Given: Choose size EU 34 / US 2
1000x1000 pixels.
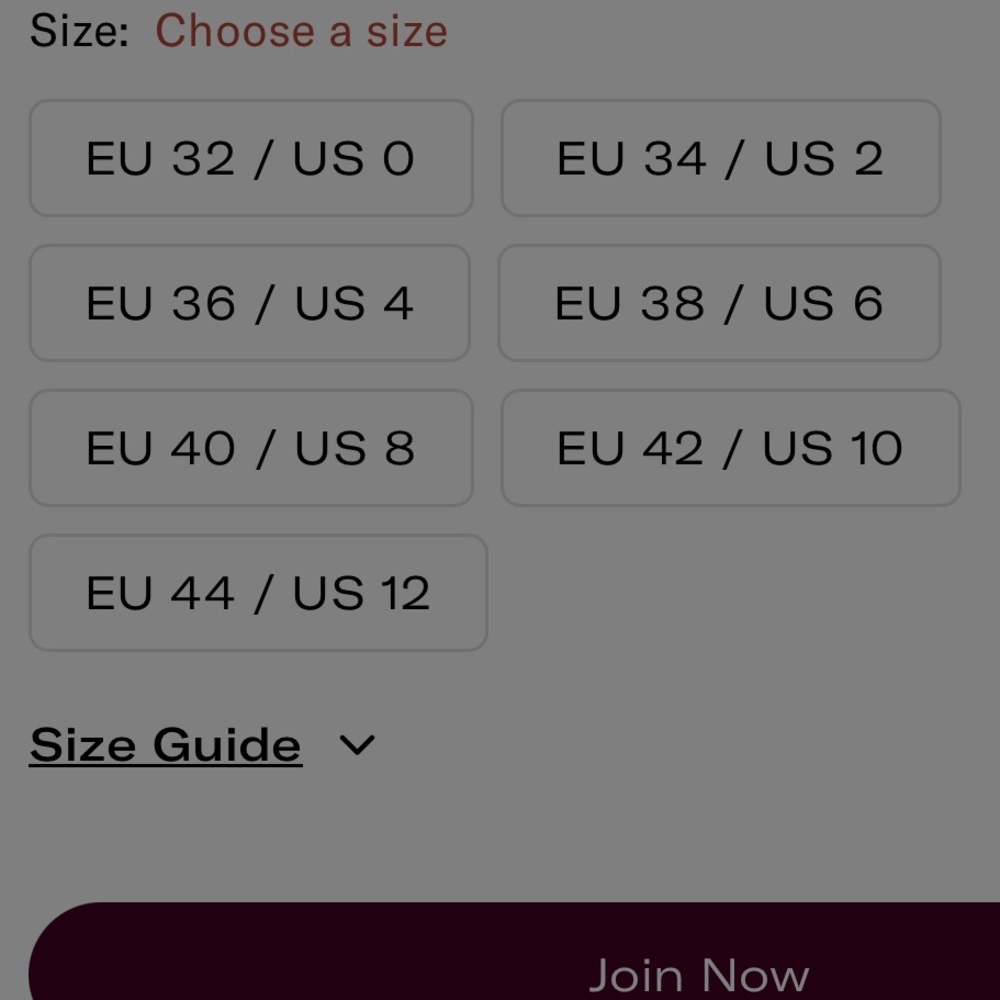Looking at the screenshot, I should (720, 158).
